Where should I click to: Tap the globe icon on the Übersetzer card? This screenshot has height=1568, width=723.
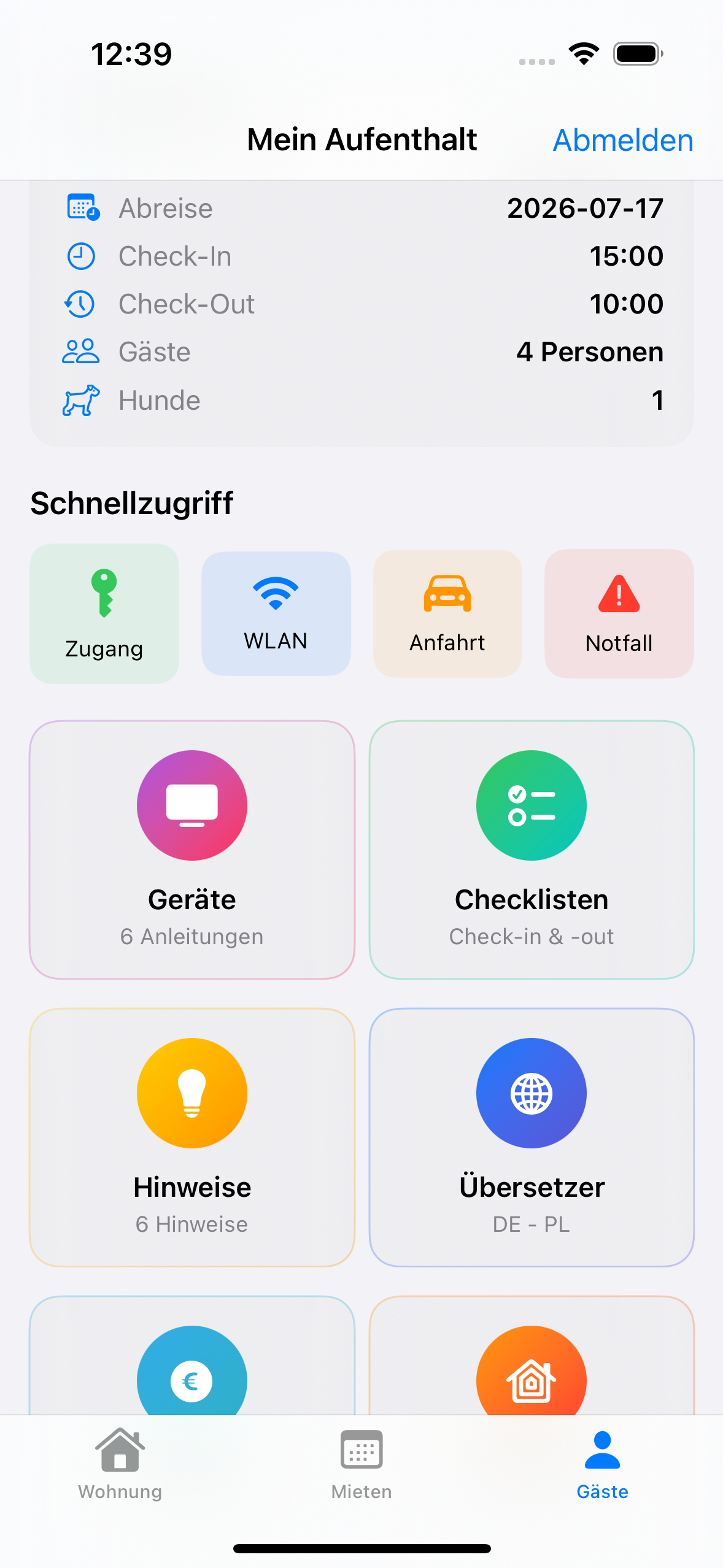pos(532,1093)
